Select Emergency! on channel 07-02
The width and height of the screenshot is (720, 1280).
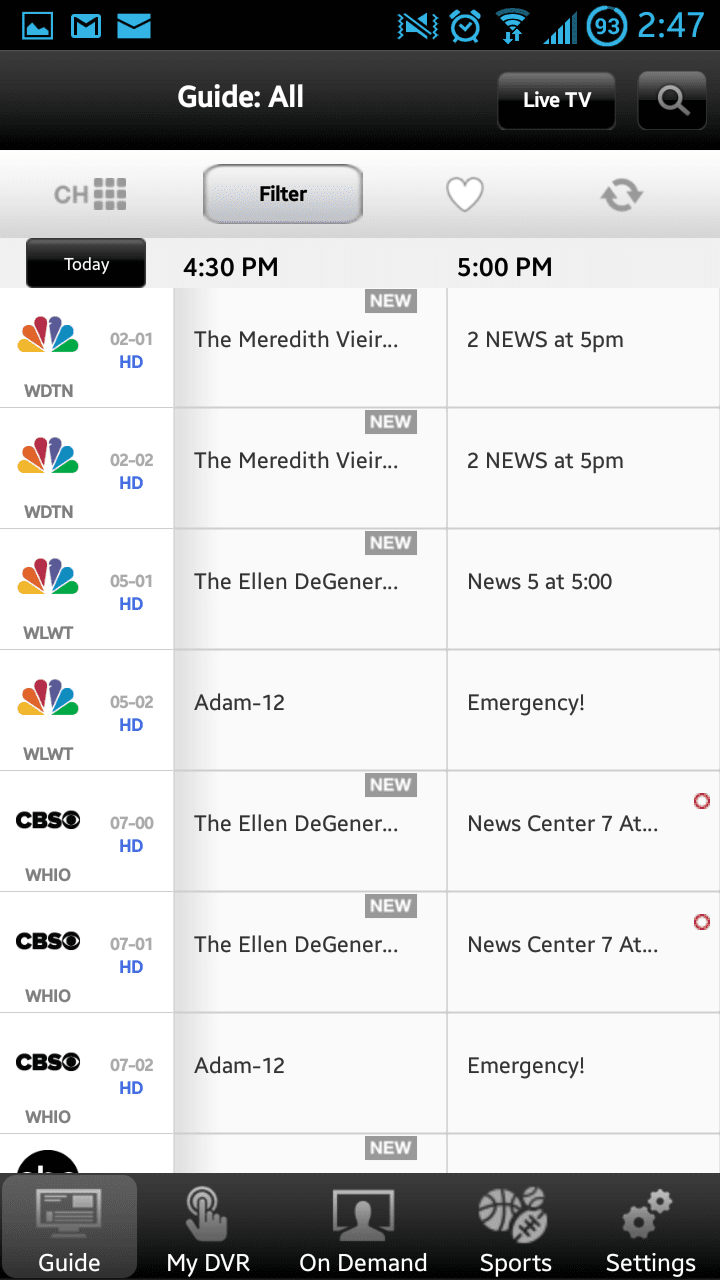coord(583,1073)
